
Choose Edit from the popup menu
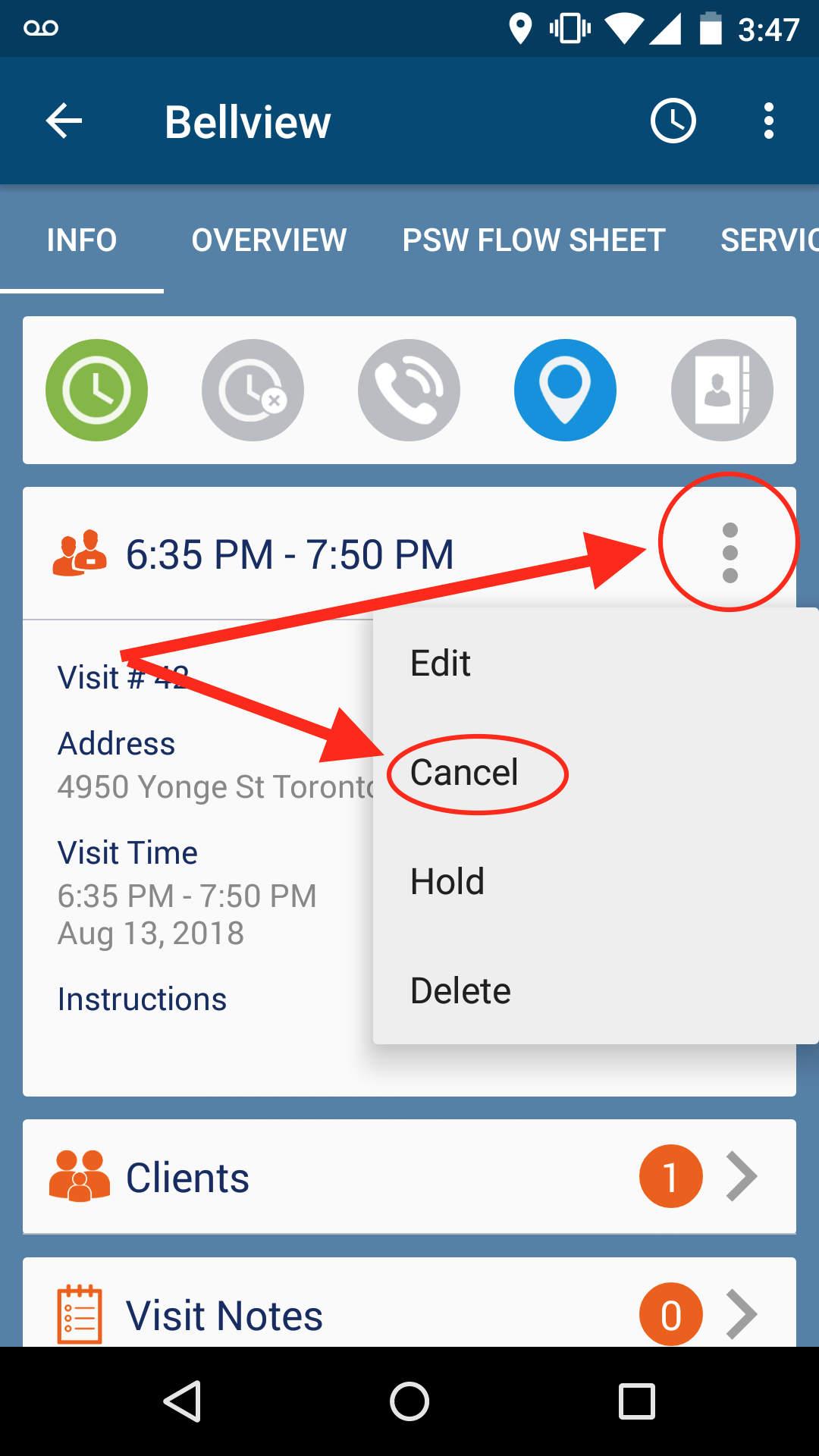(x=596, y=663)
